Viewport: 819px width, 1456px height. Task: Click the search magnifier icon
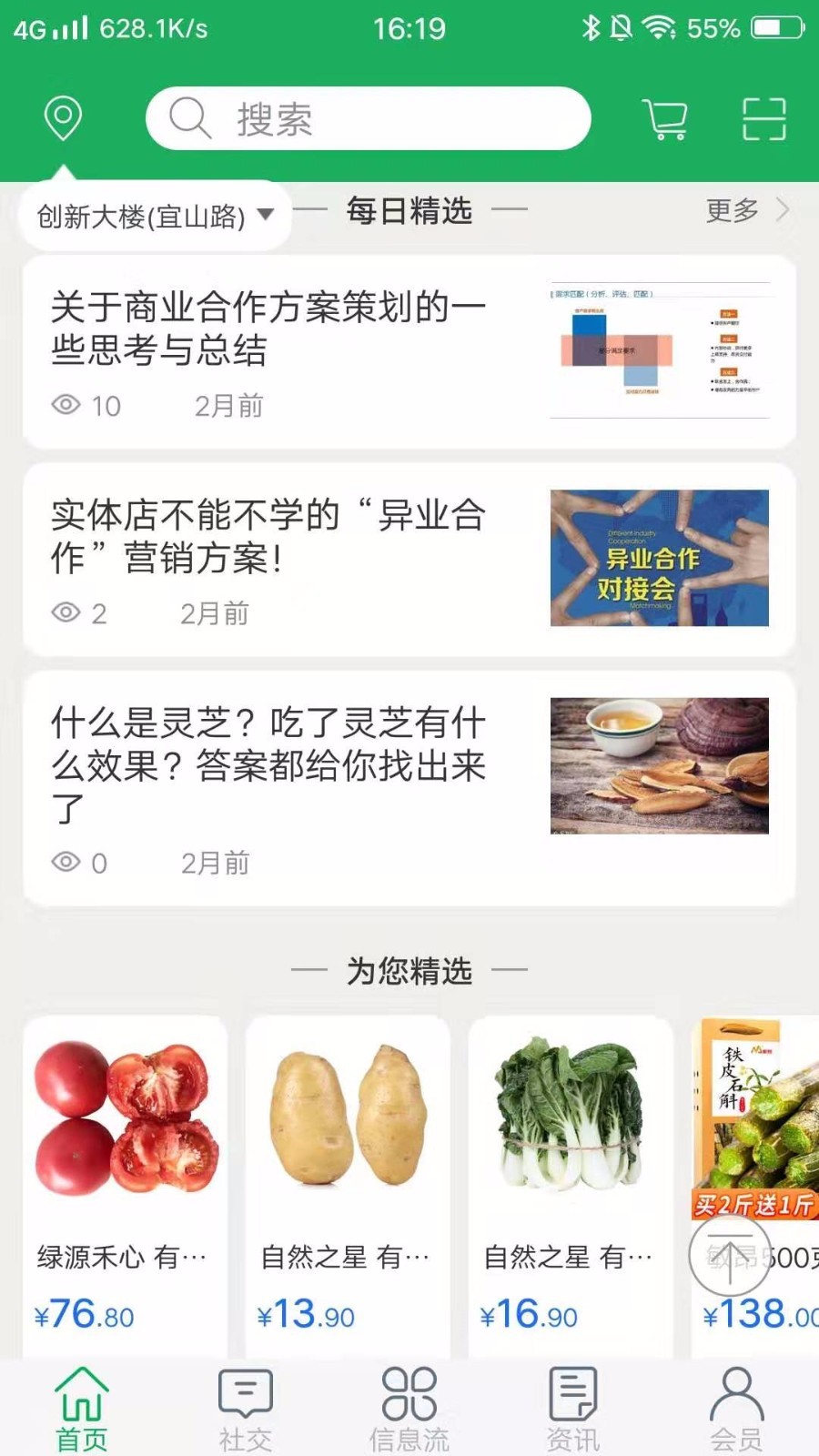click(188, 118)
